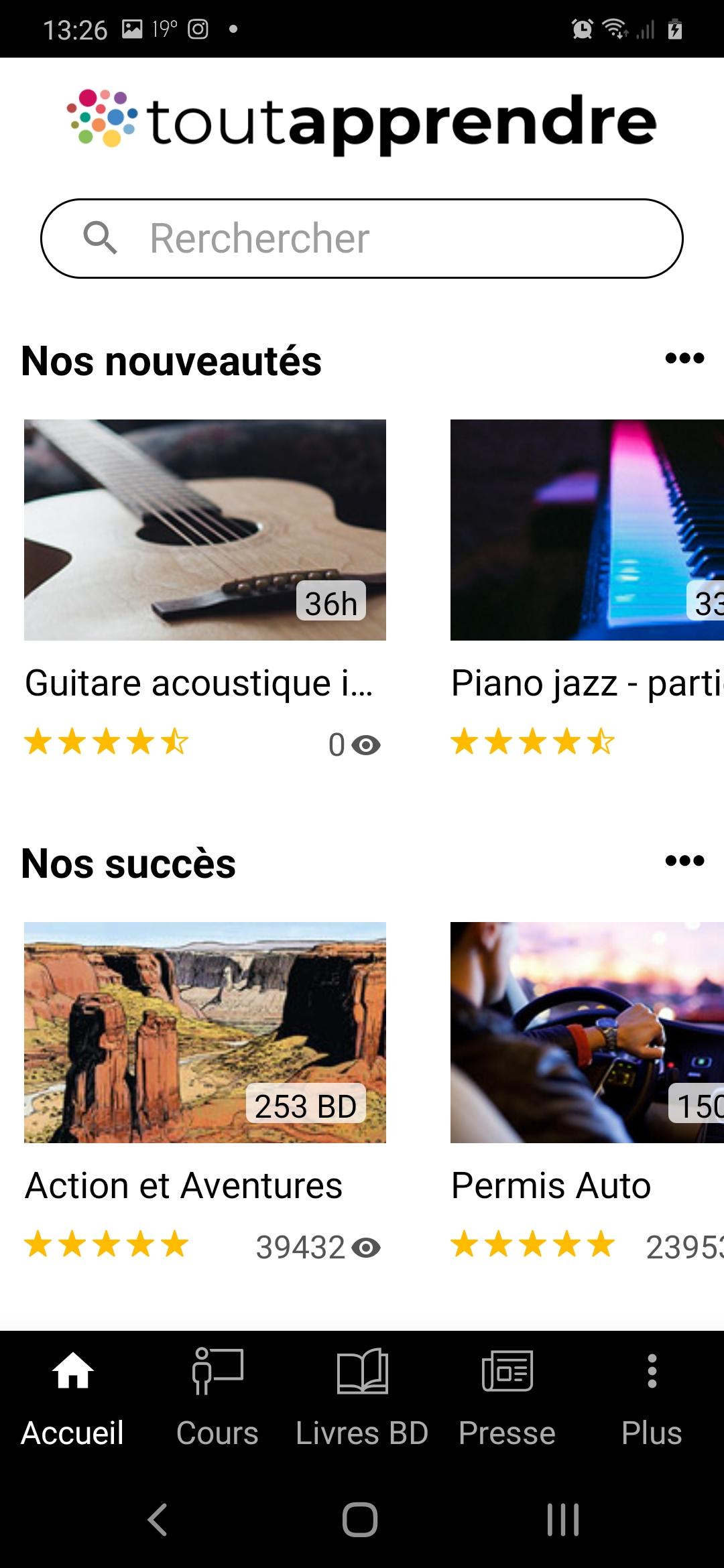
Task: Open the Guitare acoustique course card
Action: [204, 529]
